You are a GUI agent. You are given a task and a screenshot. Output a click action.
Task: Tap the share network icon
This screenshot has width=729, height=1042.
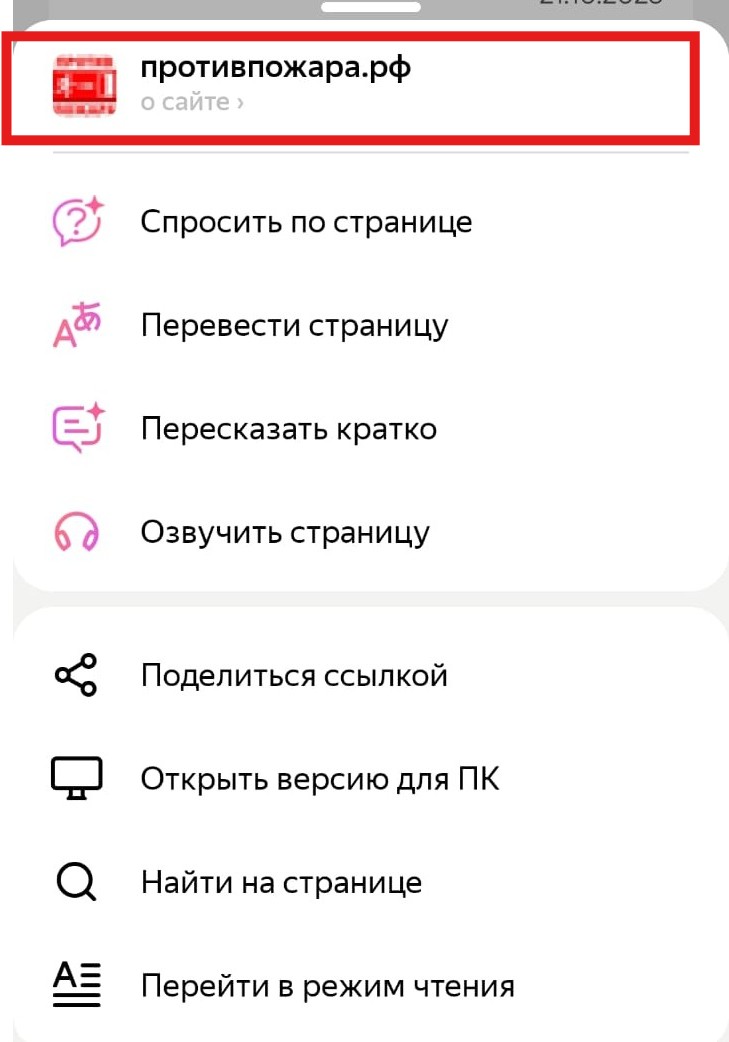coord(76,675)
